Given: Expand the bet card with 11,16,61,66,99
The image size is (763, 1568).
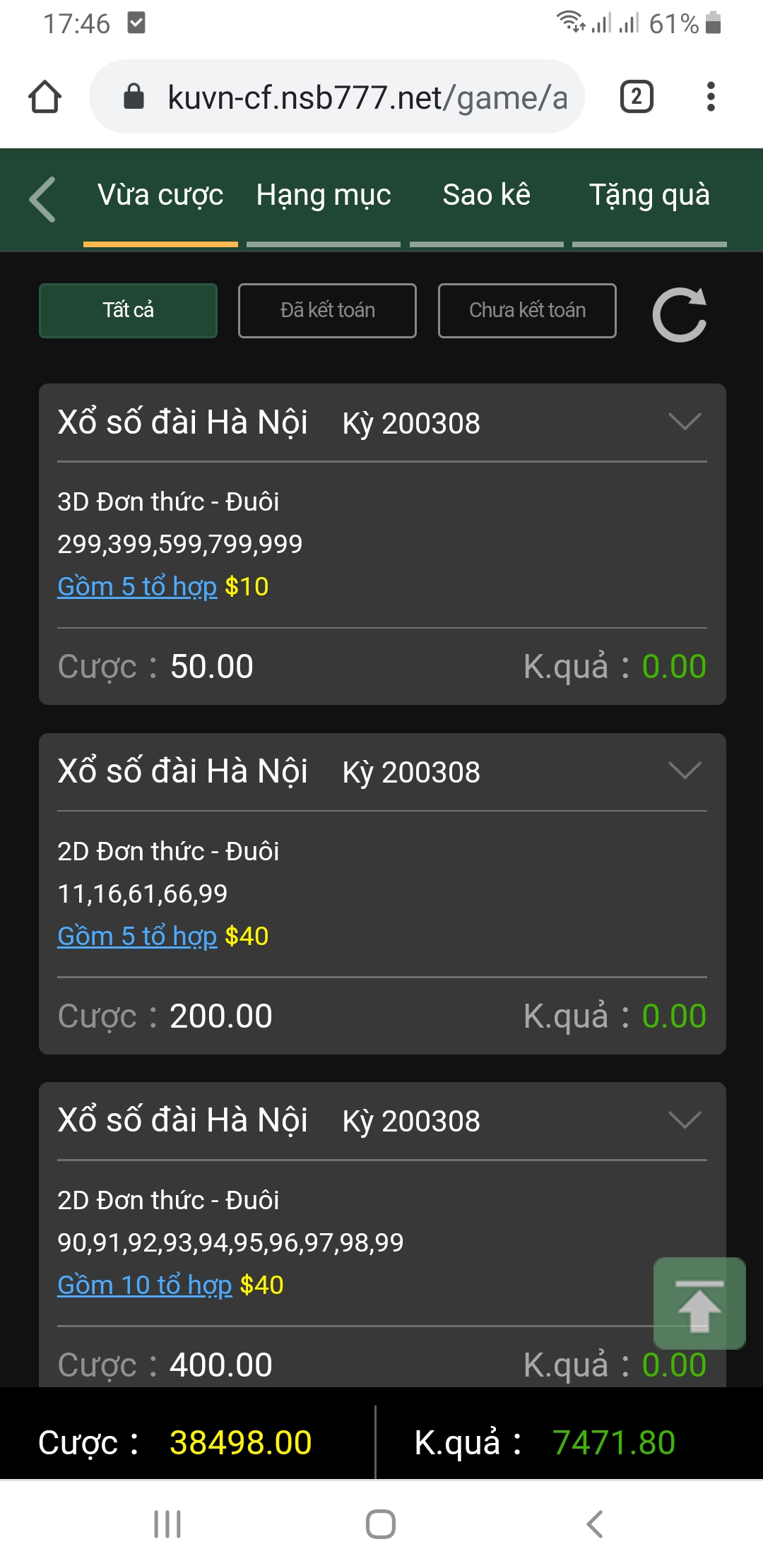Looking at the screenshot, I should tap(685, 771).
